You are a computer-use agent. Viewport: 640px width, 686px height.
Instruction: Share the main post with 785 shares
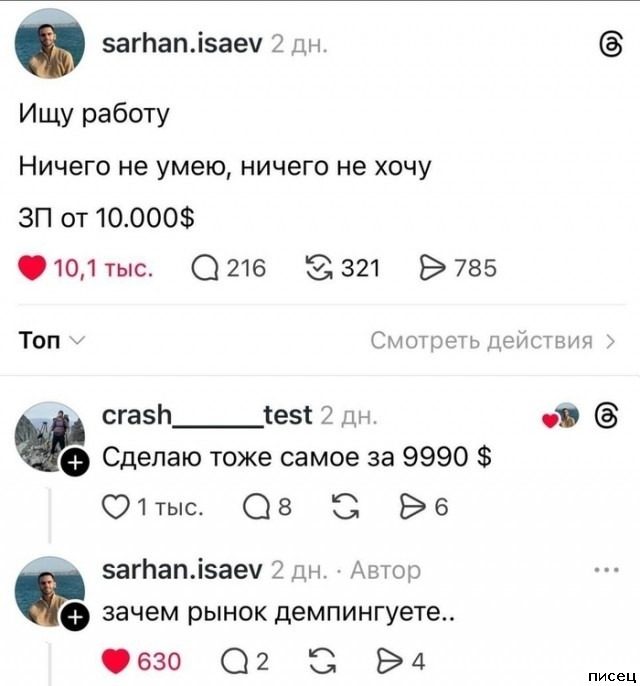pos(431,268)
